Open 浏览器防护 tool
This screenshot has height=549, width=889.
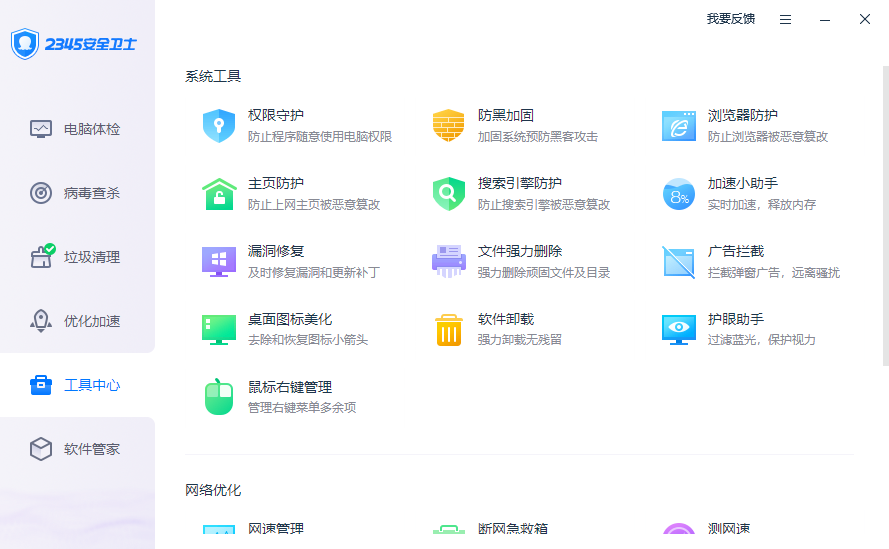pyautogui.click(x=742, y=116)
